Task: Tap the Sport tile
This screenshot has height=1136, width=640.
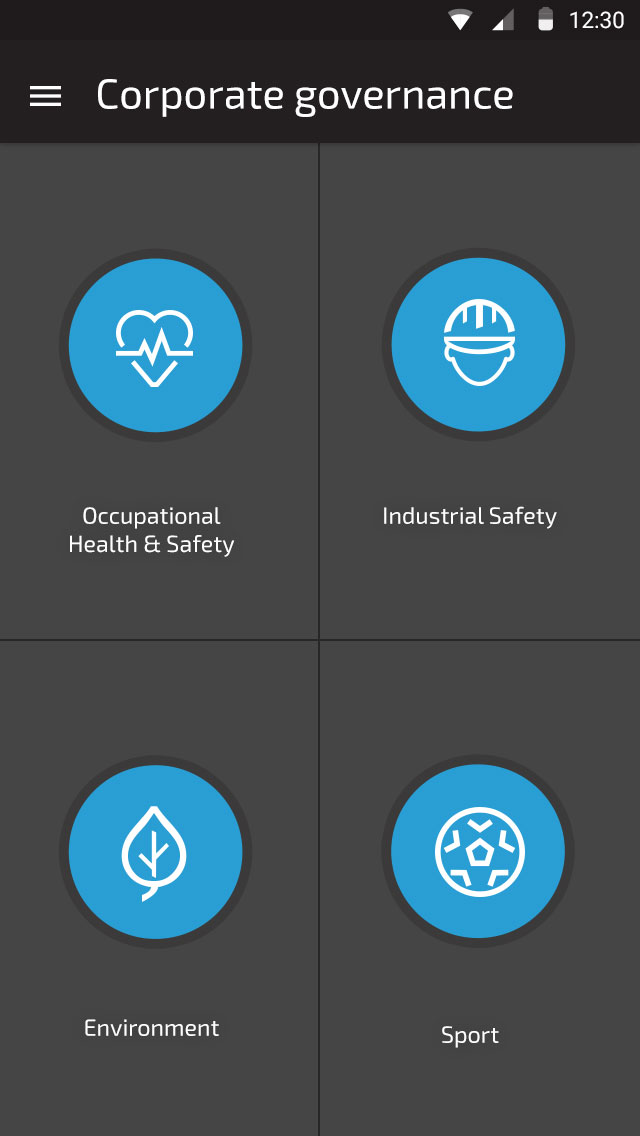Action: 480,888
